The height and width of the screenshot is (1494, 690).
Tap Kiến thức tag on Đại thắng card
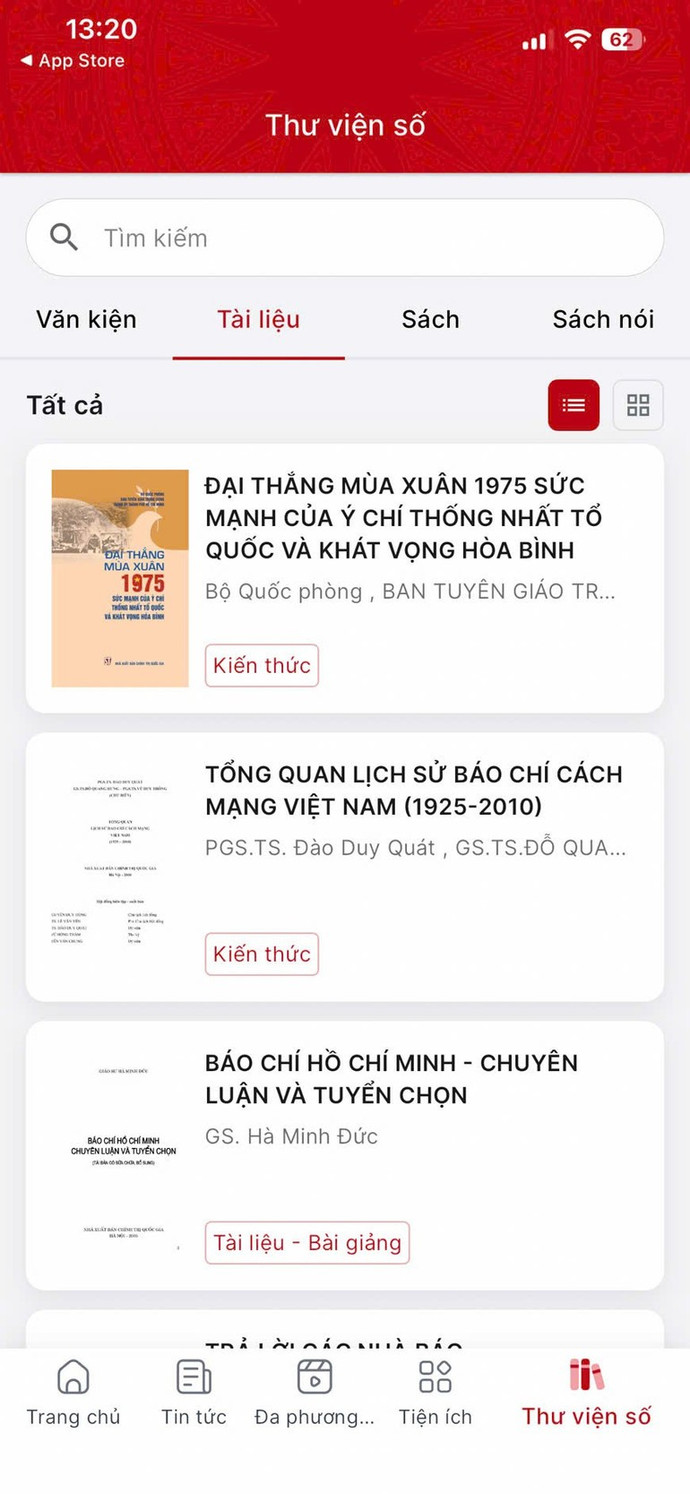point(262,666)
